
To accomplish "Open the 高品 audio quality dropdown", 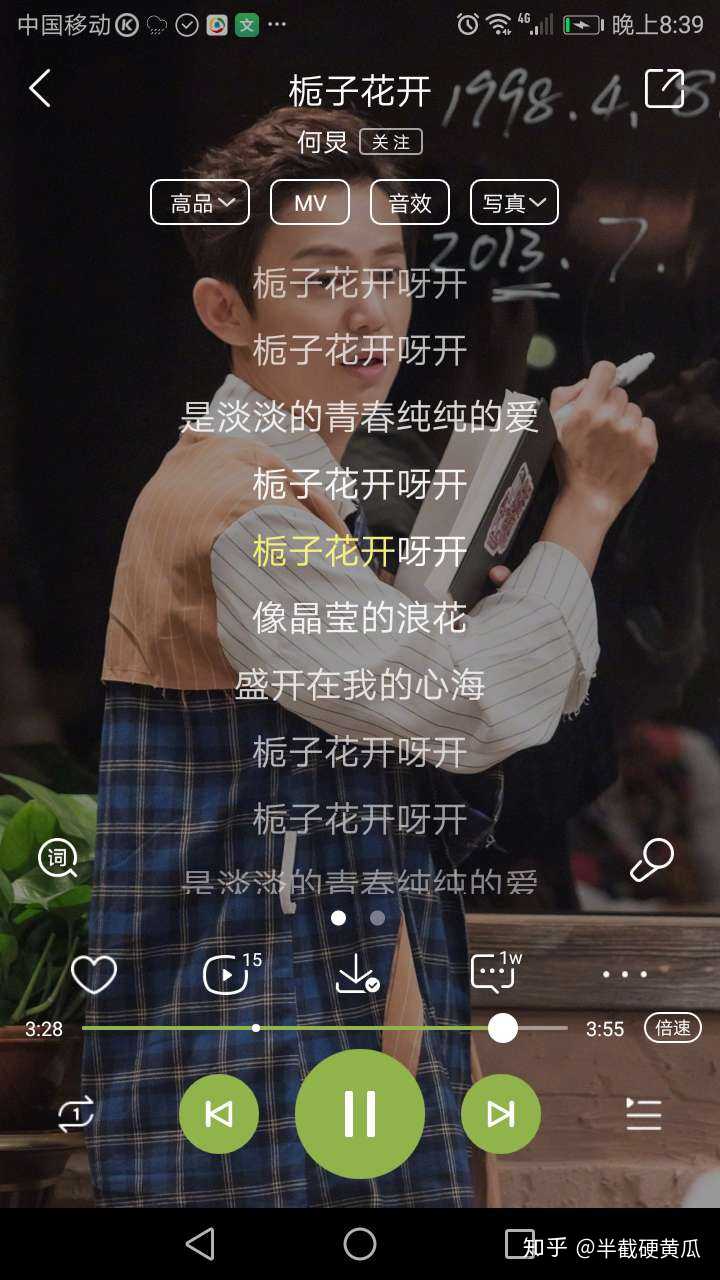I will point(199,202).
